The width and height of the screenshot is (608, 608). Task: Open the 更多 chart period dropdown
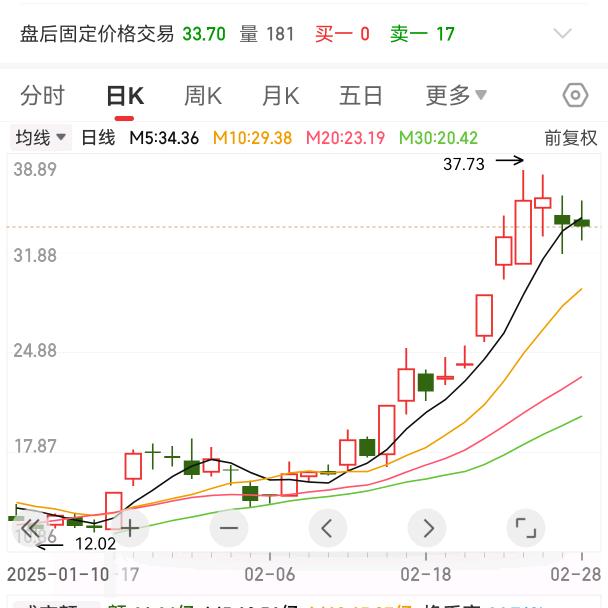pos(456,96)
